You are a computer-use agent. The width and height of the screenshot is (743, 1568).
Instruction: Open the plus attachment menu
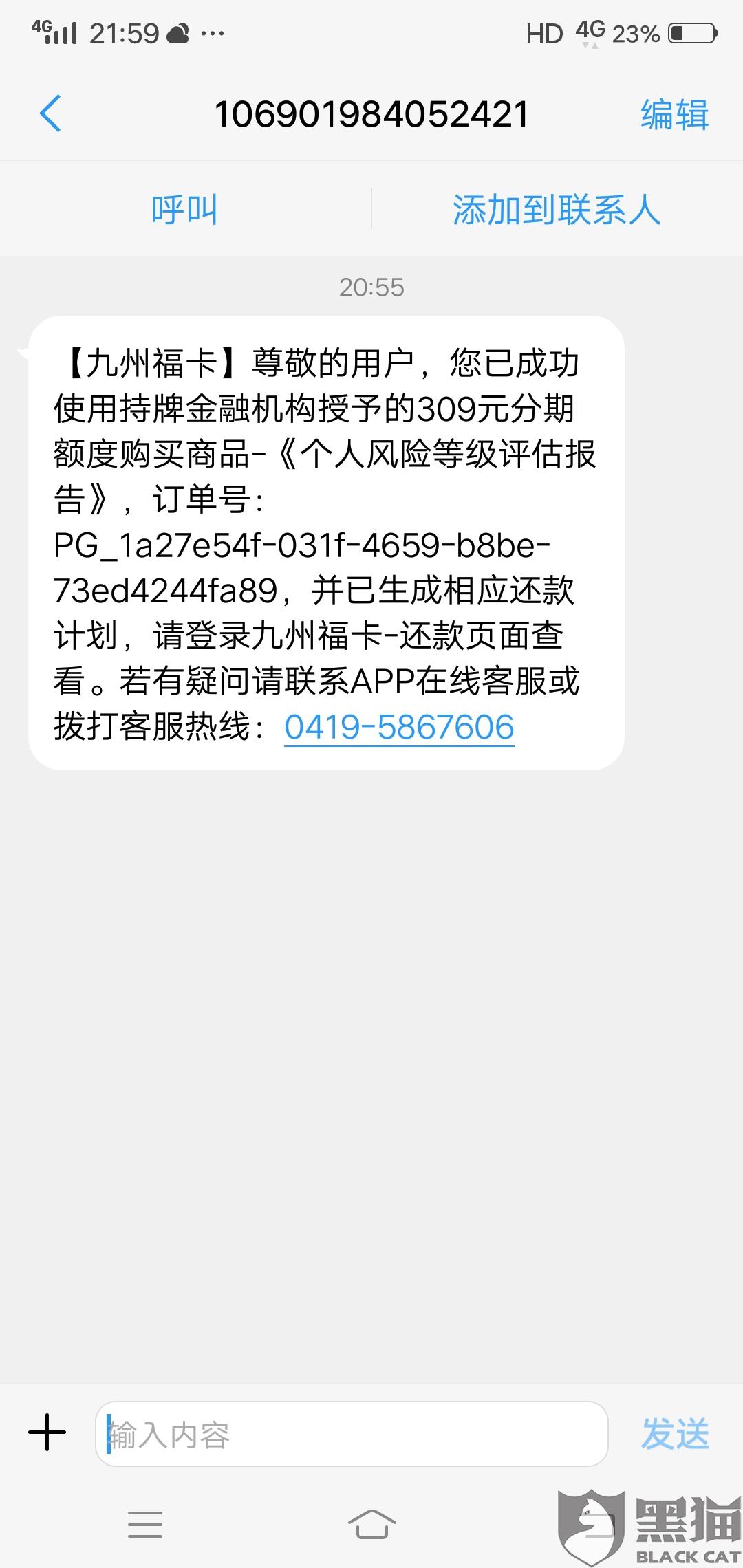click(x=47, y=1433)
